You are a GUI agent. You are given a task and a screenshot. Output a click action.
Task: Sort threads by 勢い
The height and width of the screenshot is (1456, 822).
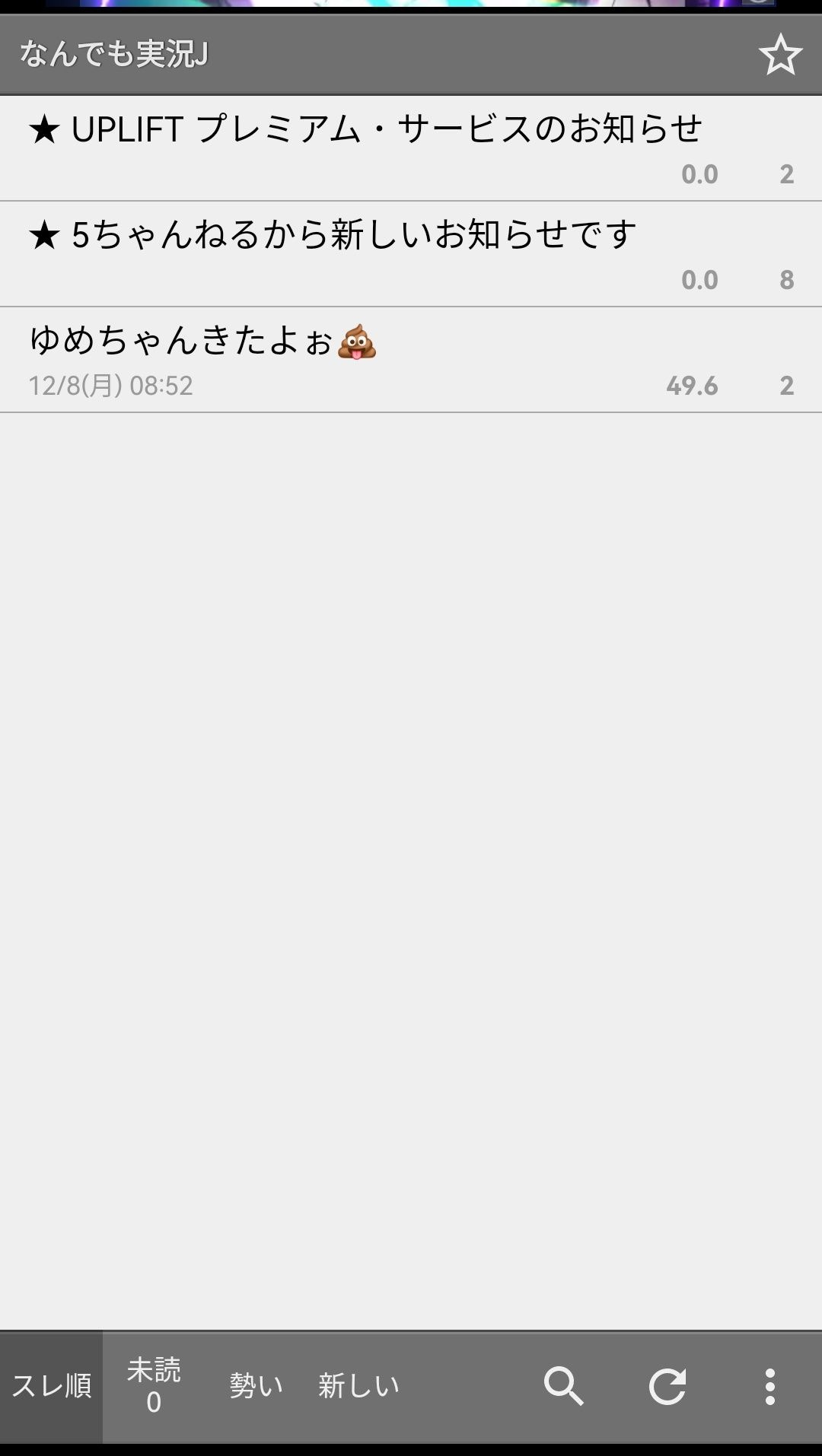point(256,1386)
